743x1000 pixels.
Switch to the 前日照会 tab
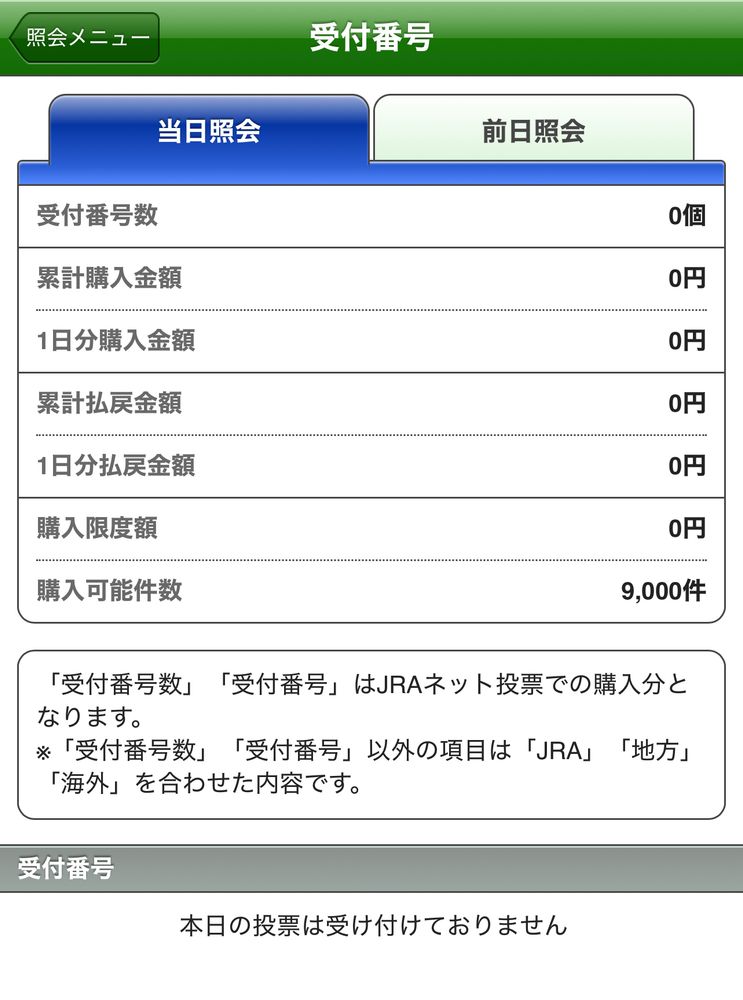pos(534,129)
